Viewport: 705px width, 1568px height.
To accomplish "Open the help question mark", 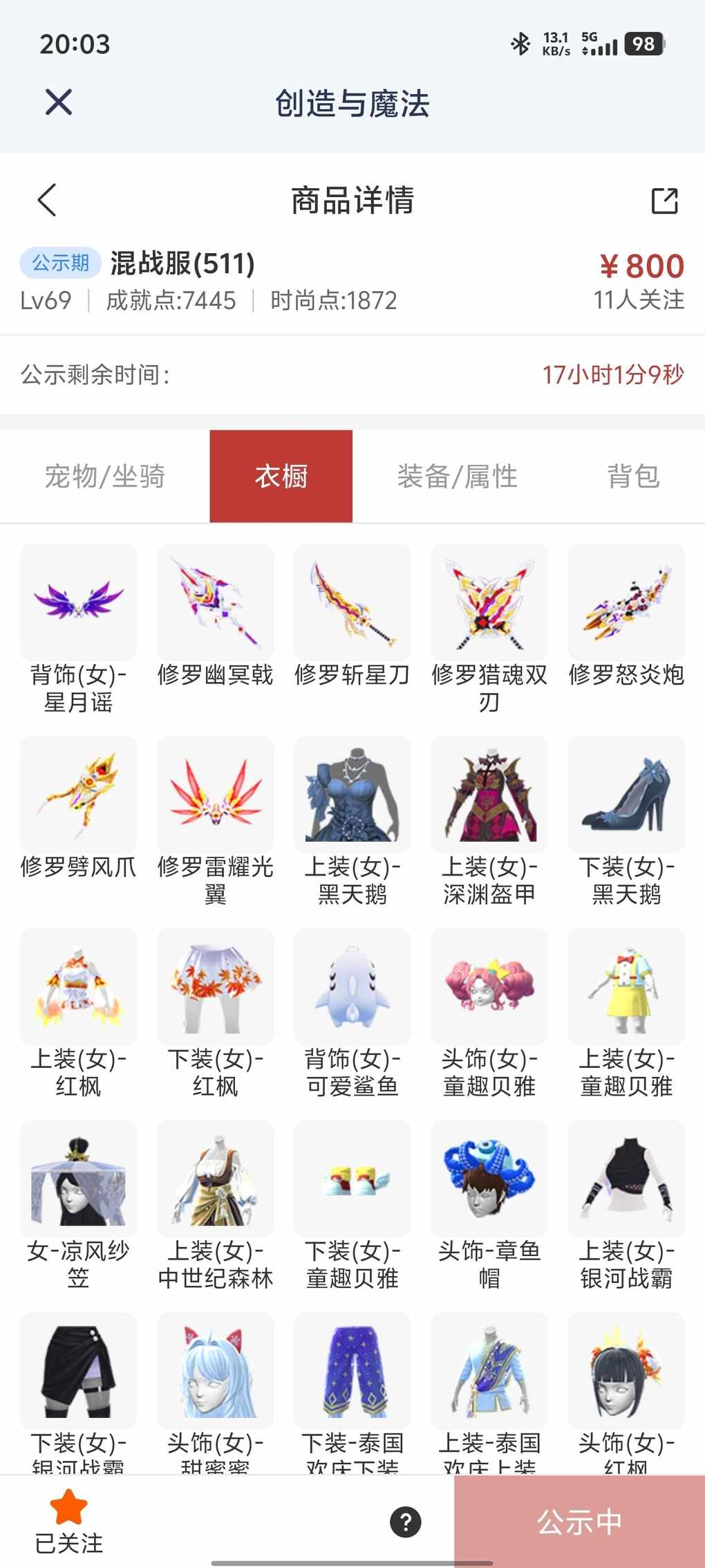I will click(x=406, y=1522).
